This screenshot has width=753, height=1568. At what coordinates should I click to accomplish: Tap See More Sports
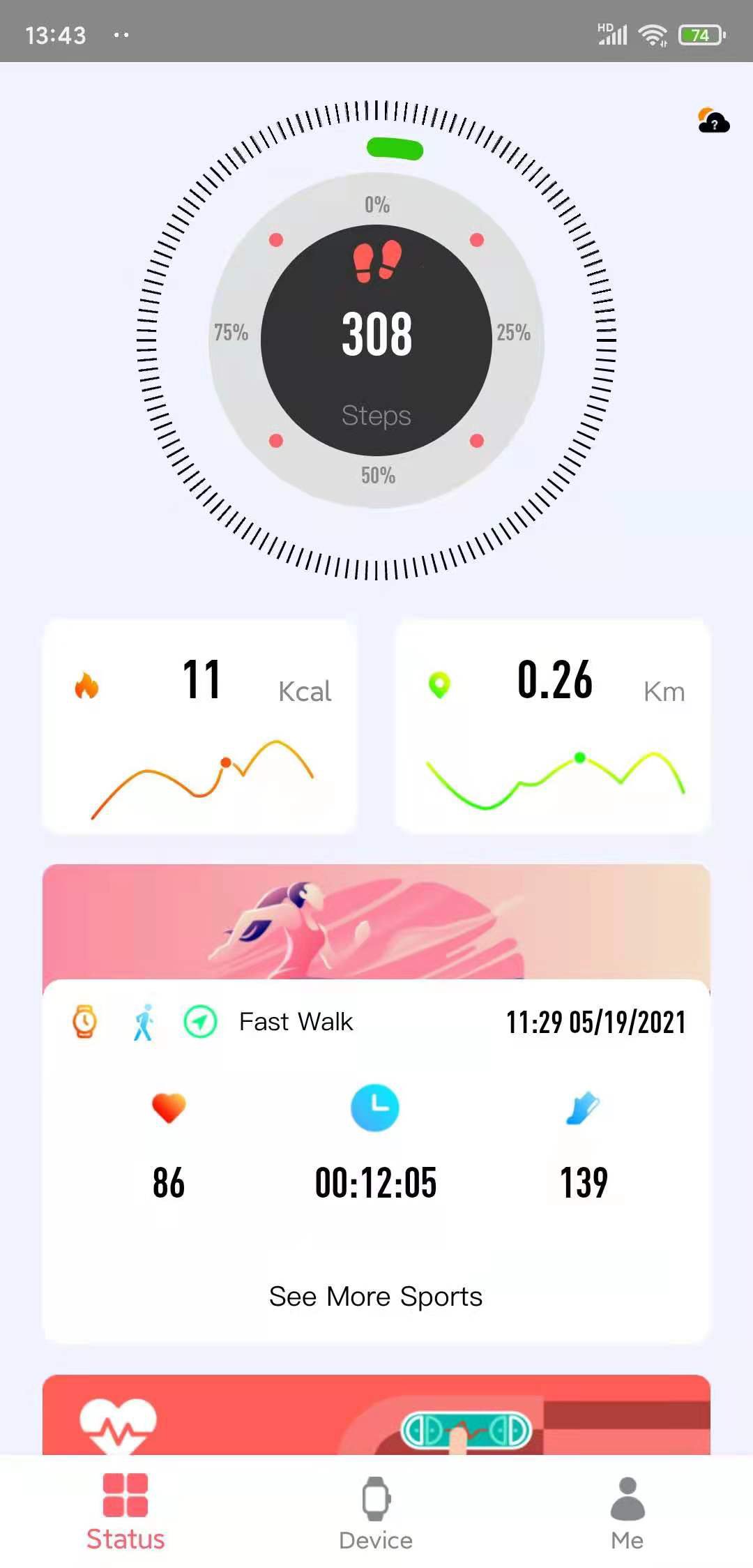376,1297
